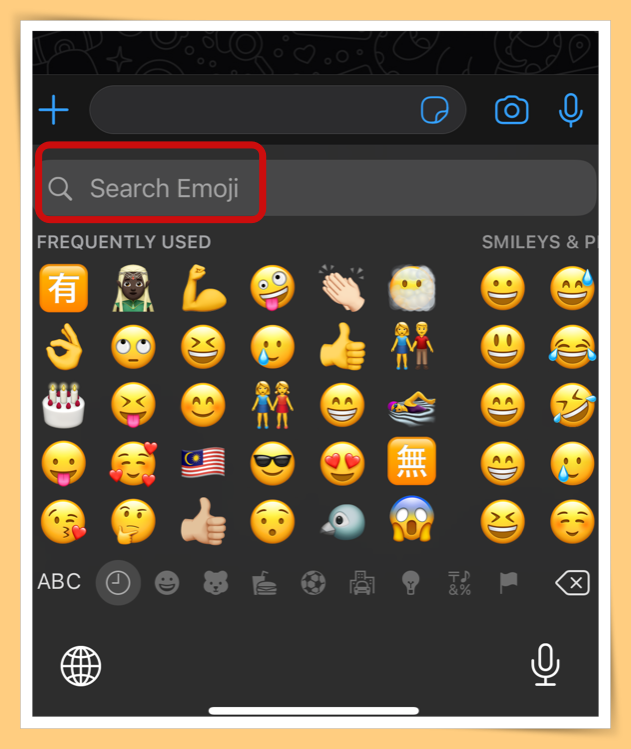Insert the Malaysia flag emoji
The image size is (631, 749).
pos(203,462)
